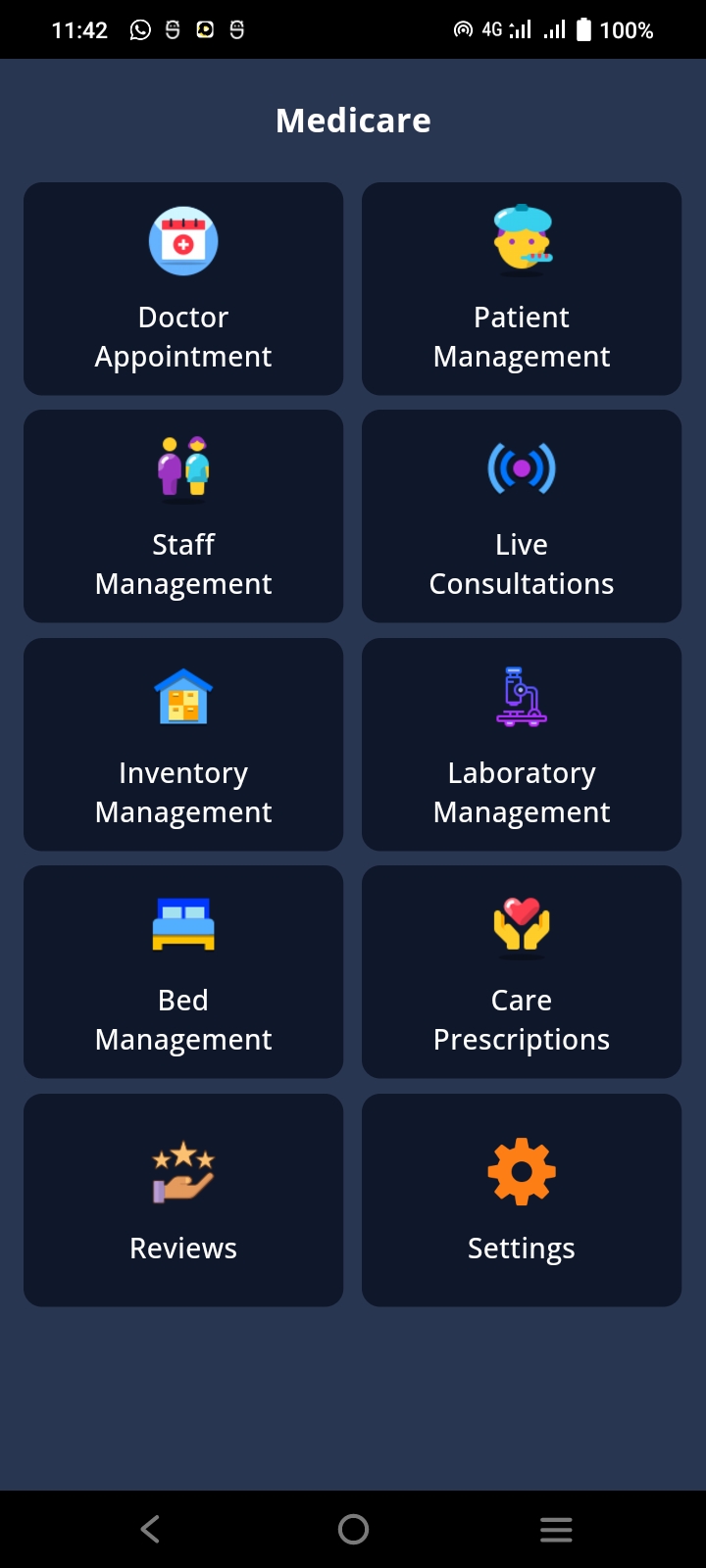Open Live Consultations via the broadcast icon
This screenshot has width=706, height=1568.
click(x=521, y=468)
